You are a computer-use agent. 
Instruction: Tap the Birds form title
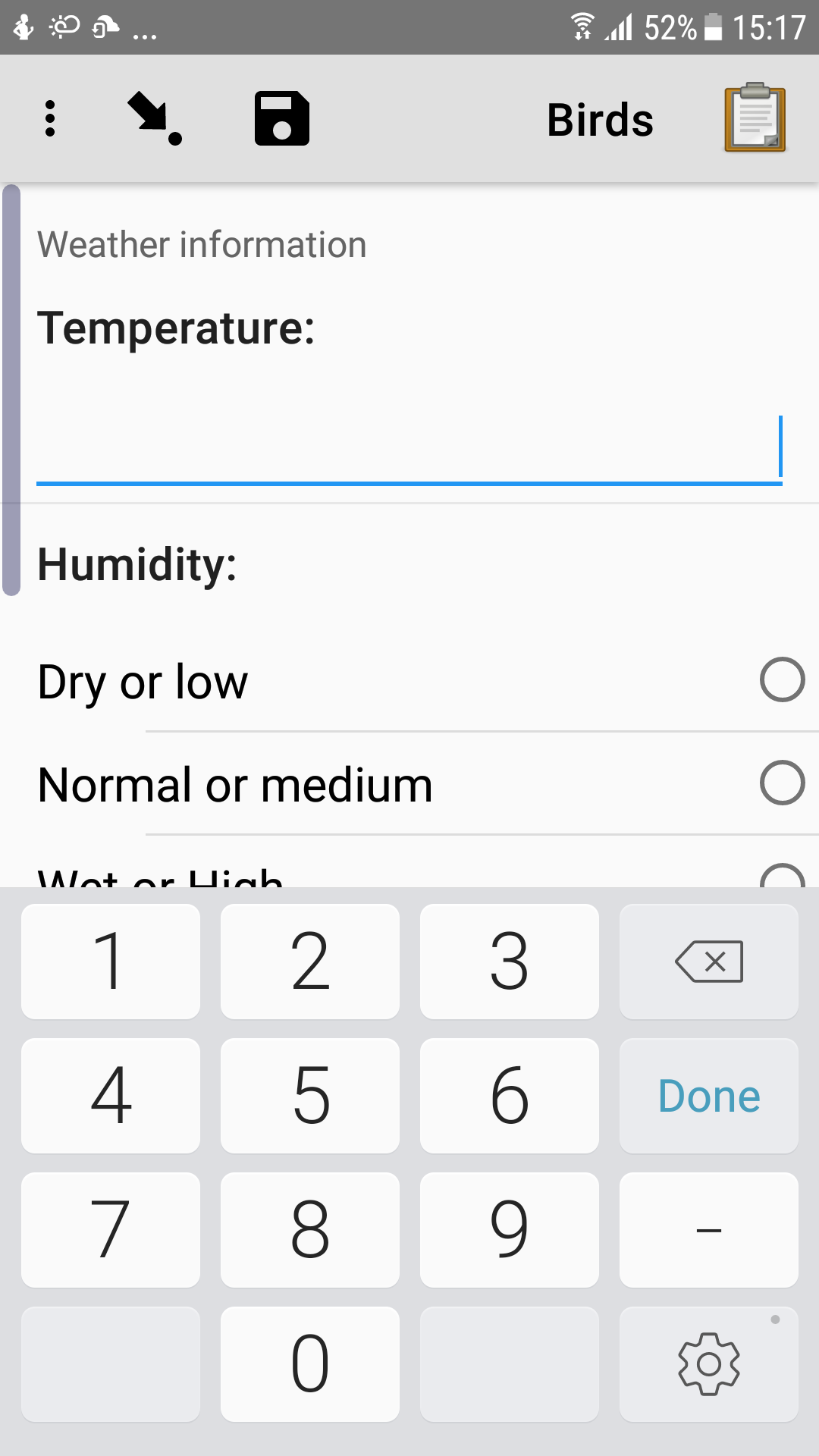(x=599, y=119)
